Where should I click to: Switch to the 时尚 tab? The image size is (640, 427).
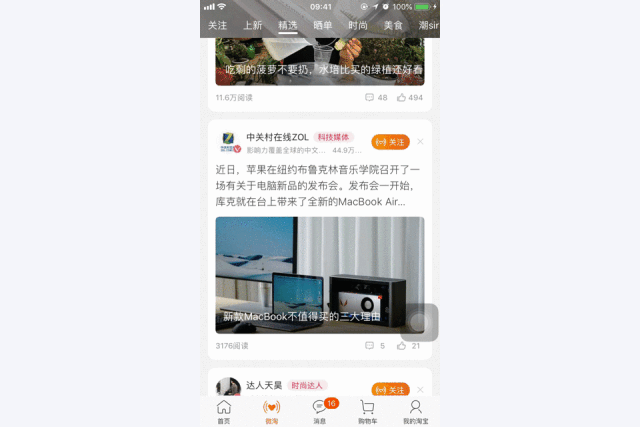(x=357, y=25)
